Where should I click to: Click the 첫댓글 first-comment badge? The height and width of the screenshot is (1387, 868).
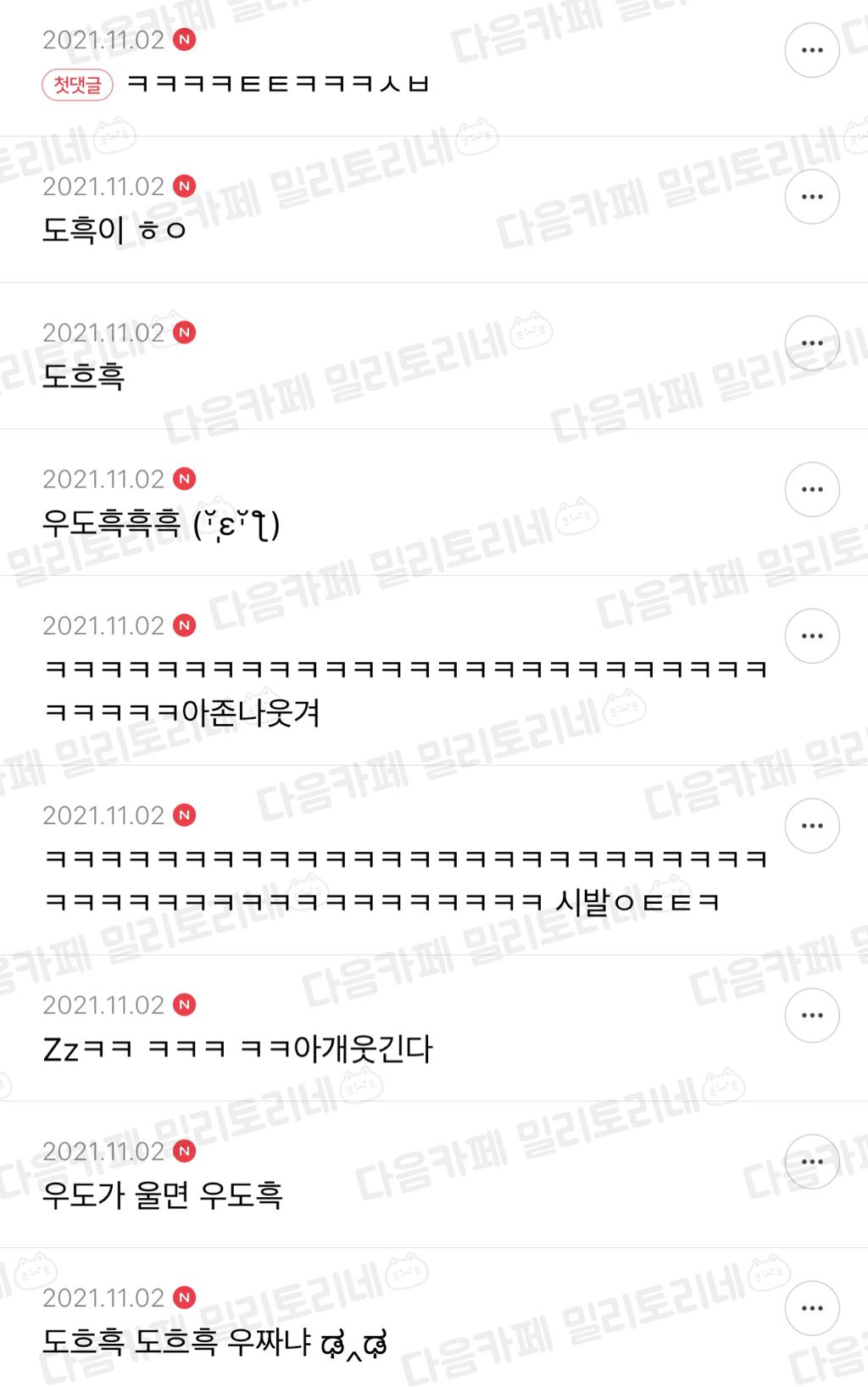[76, 85]
